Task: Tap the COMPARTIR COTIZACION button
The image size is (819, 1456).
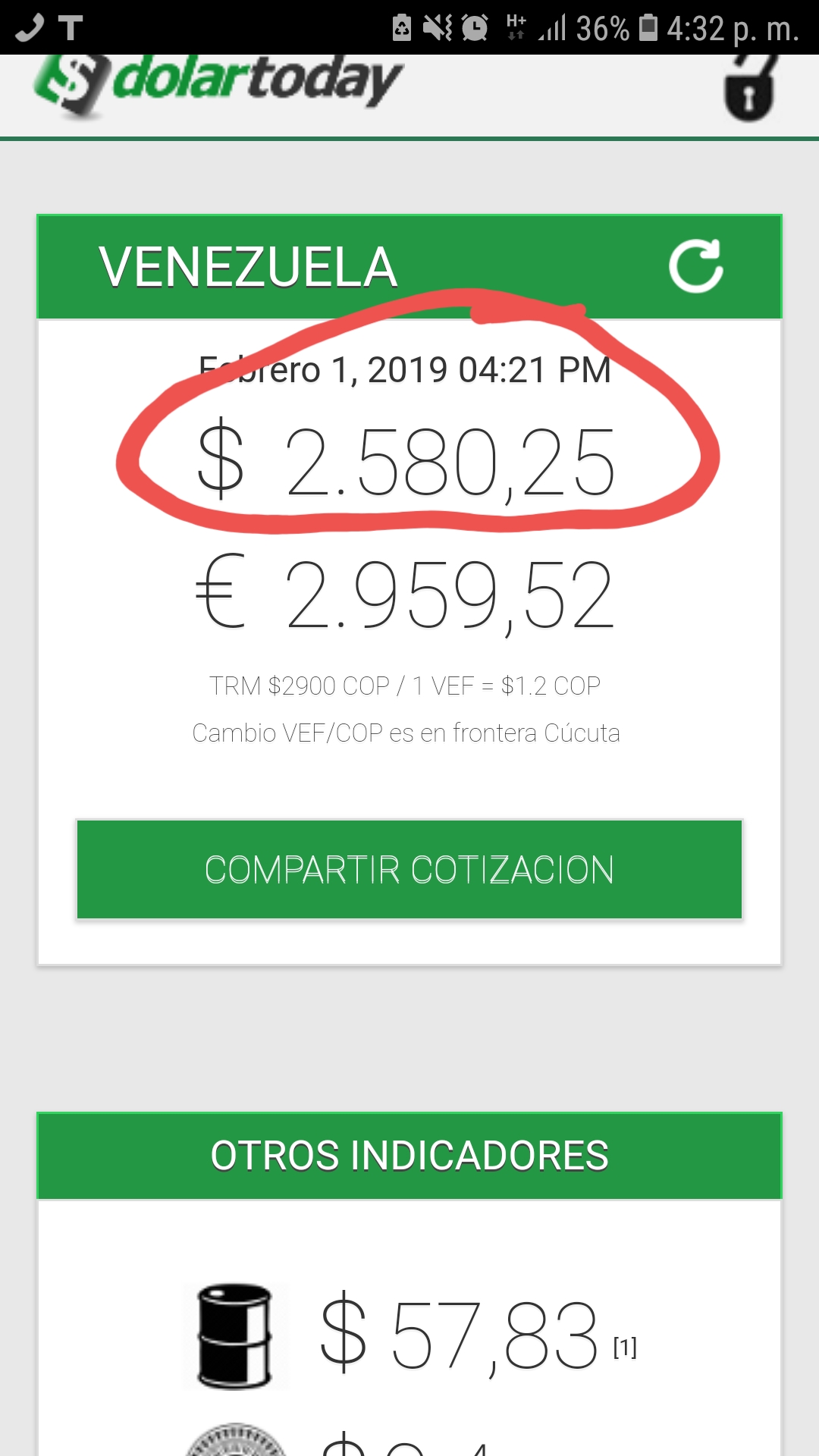Action: (x=409, y=869)
